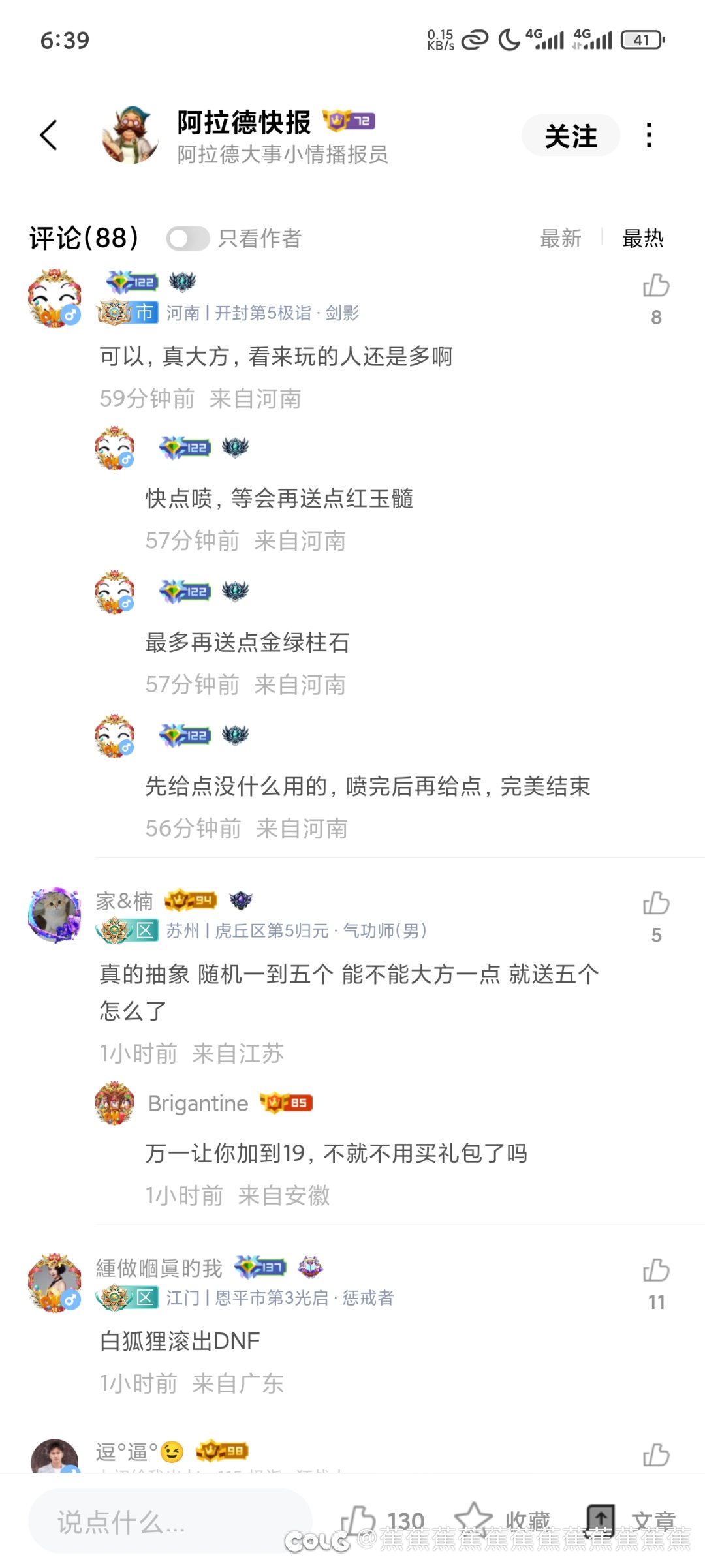
Task: Tap the 说点什么 comment input box
Action: click(x=170, y=1522)
